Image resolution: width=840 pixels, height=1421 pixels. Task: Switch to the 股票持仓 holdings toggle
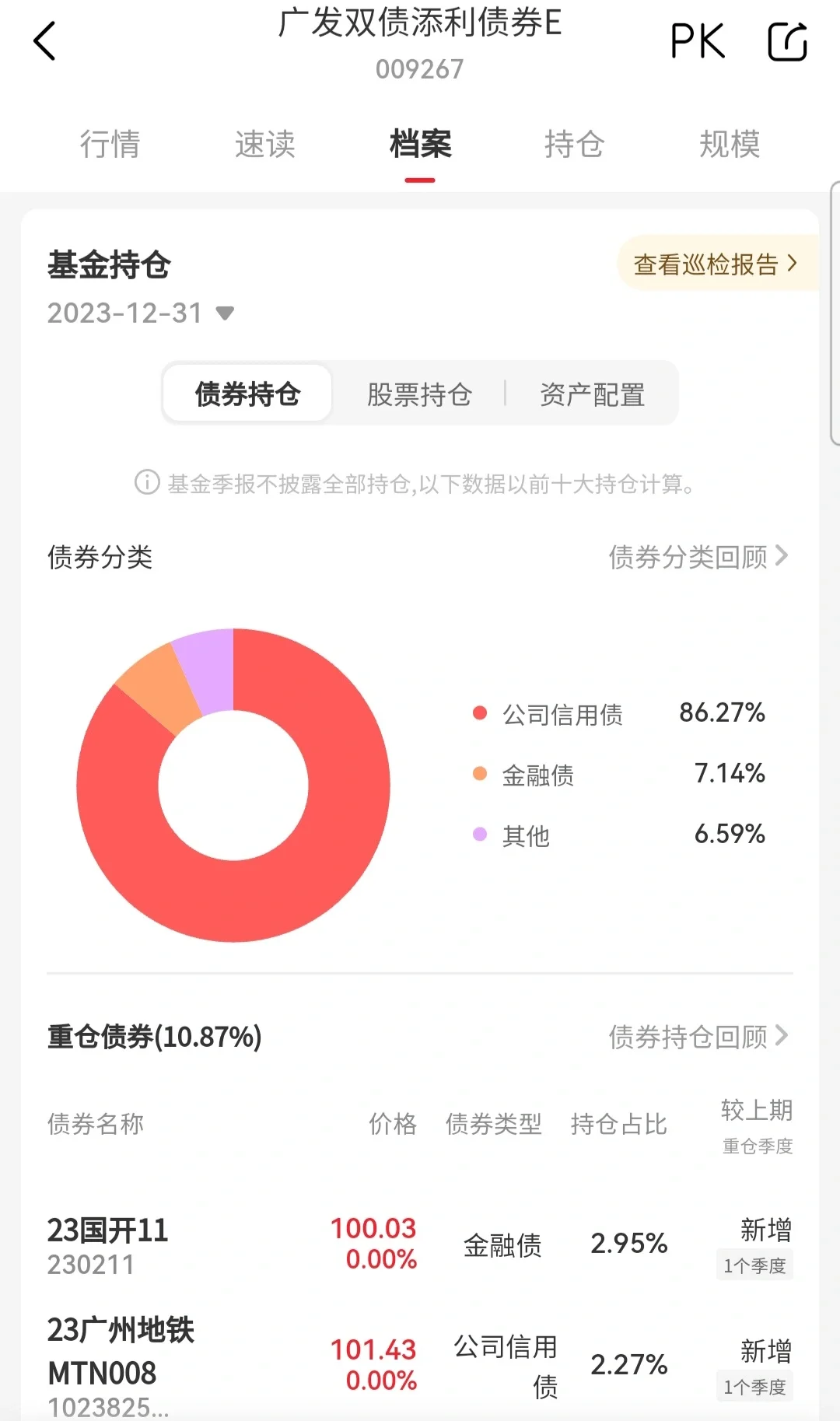[418, 394]
